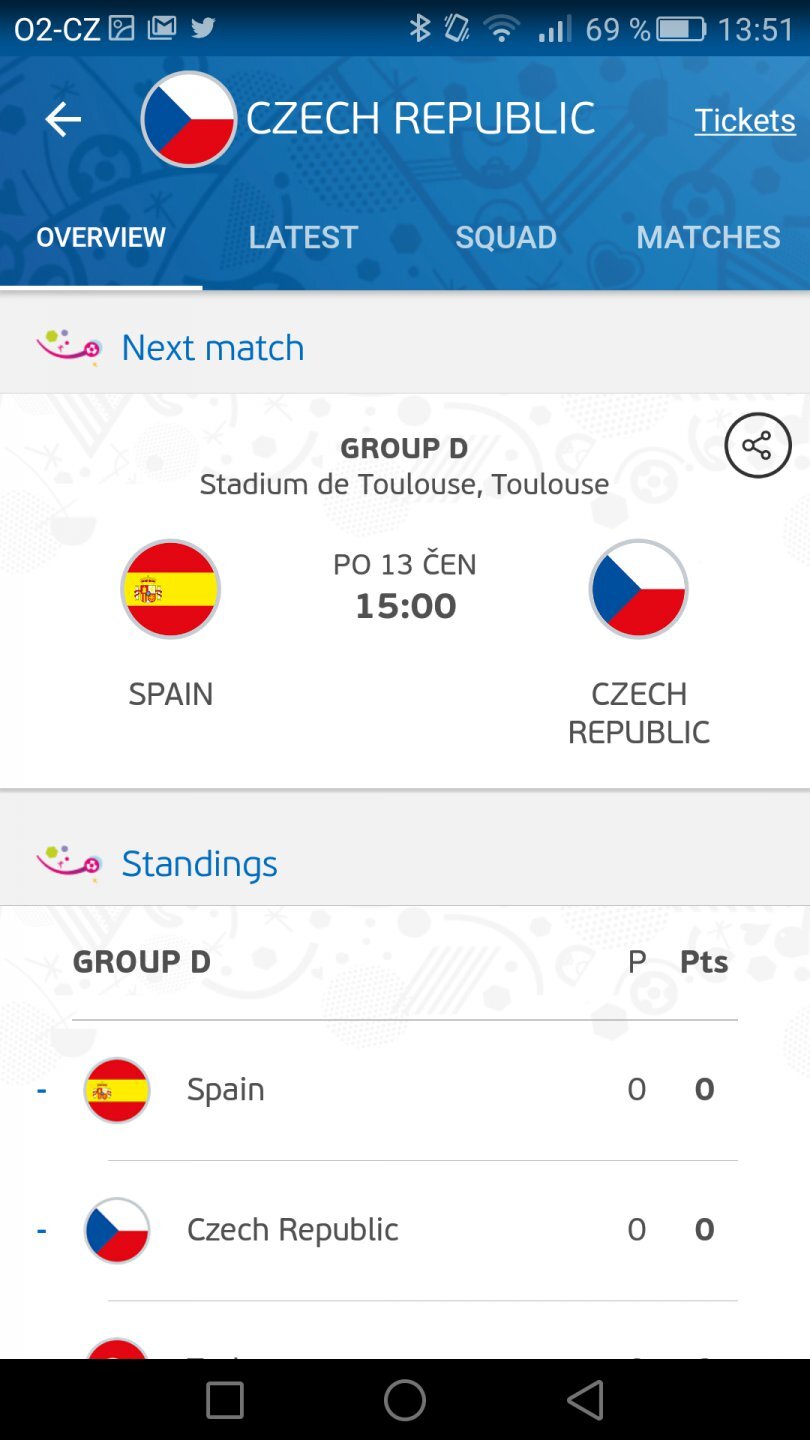Switch to the LATEST tab

[303, 237]
